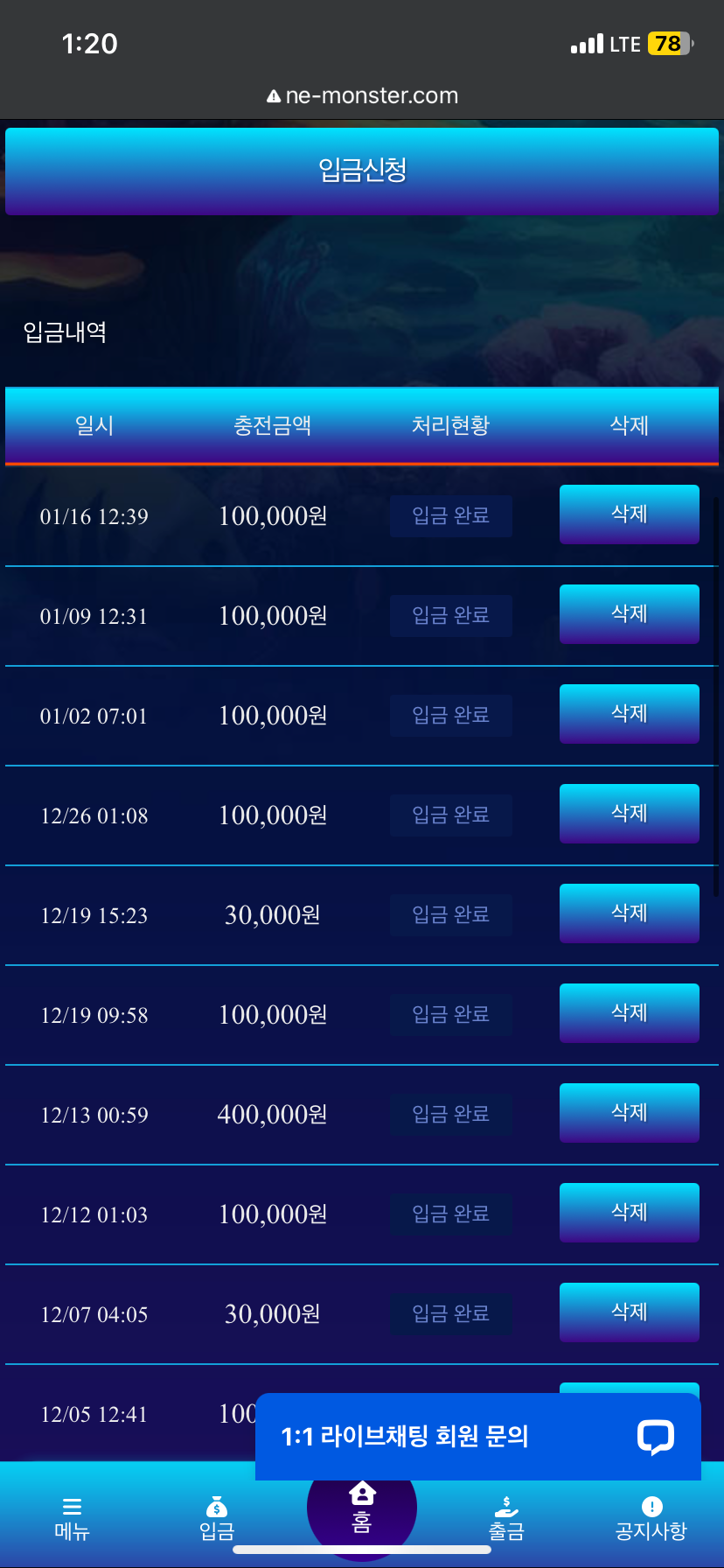Viewport: 724px width, 1568px height.
Task: Go to the 홈 tab
Action: [x=362, y=1507]
